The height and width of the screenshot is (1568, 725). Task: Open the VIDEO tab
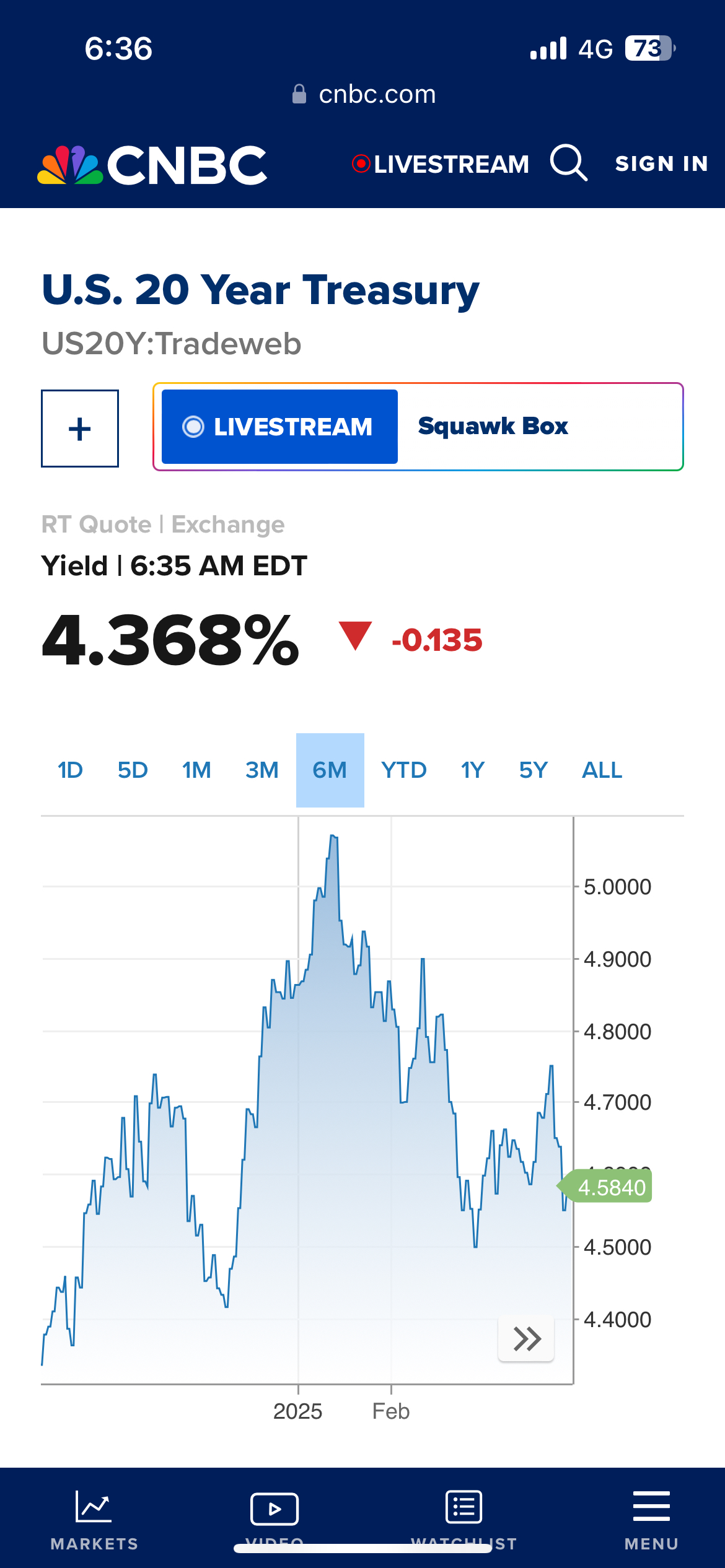point(275,1516)
